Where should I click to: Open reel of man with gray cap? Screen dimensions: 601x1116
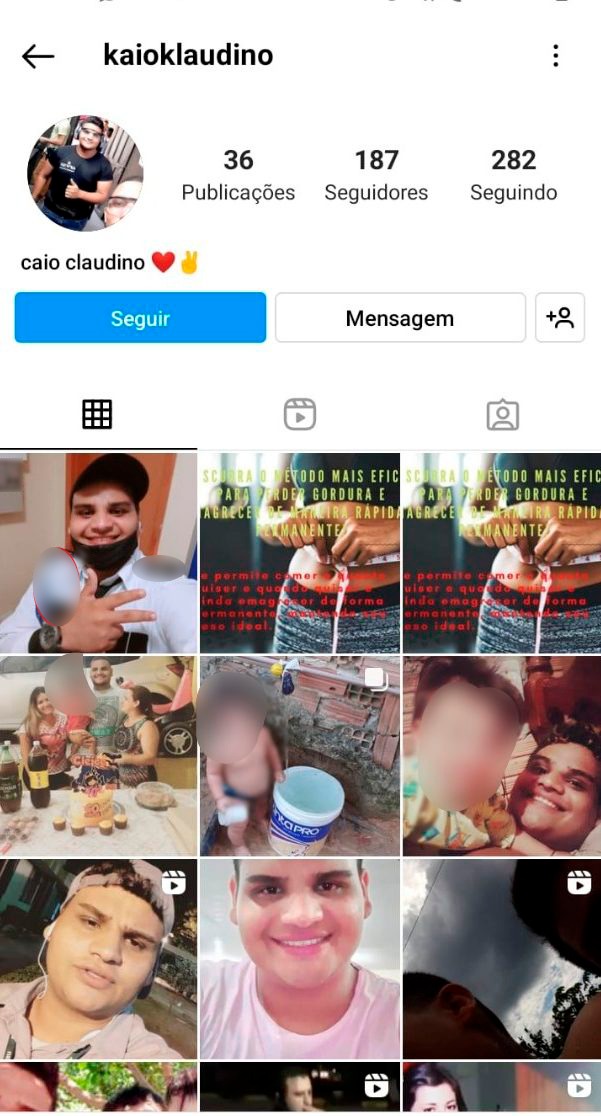(98, 958)
